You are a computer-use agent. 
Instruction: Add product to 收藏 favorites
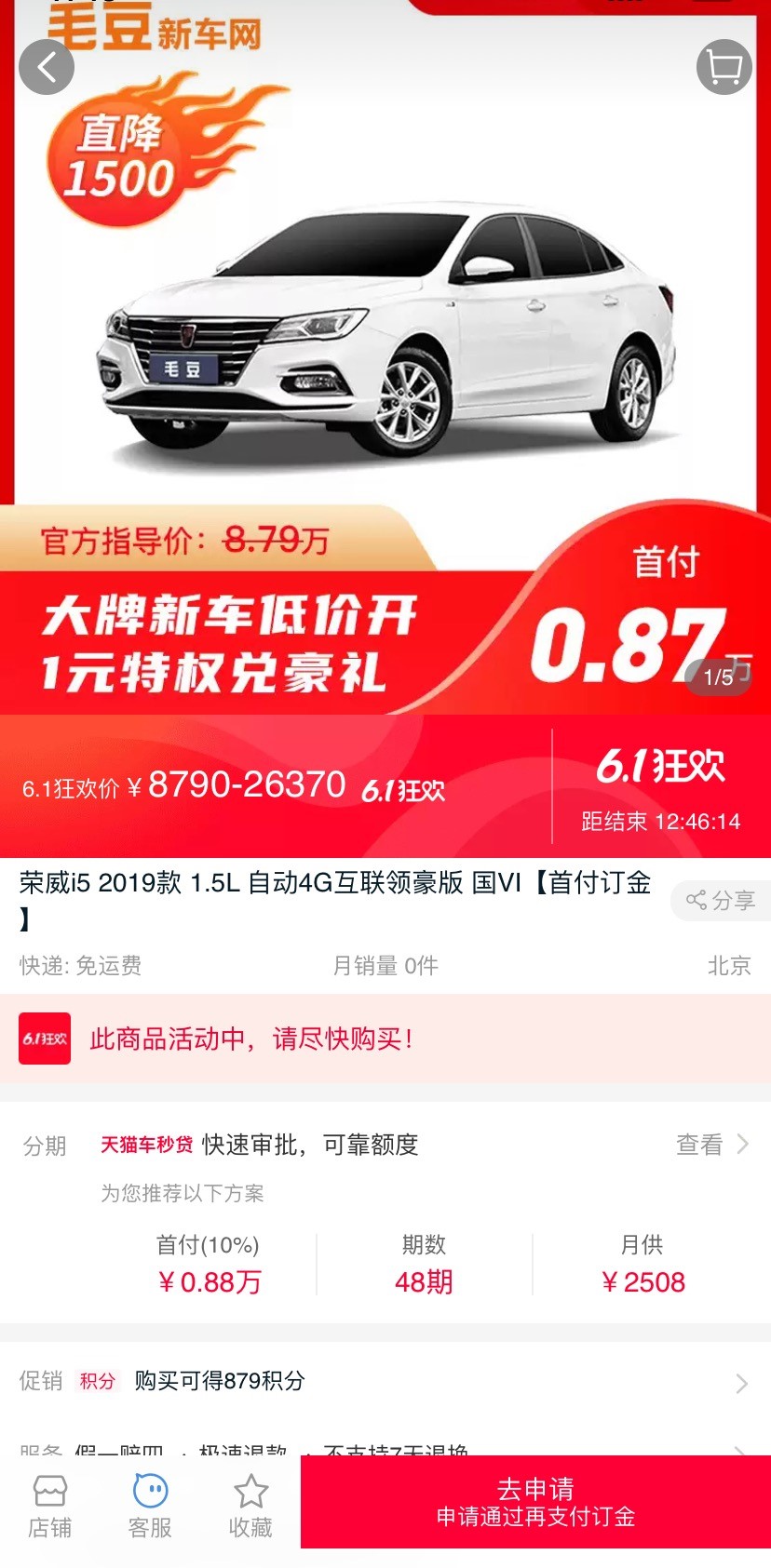(x=250, y=1506)
